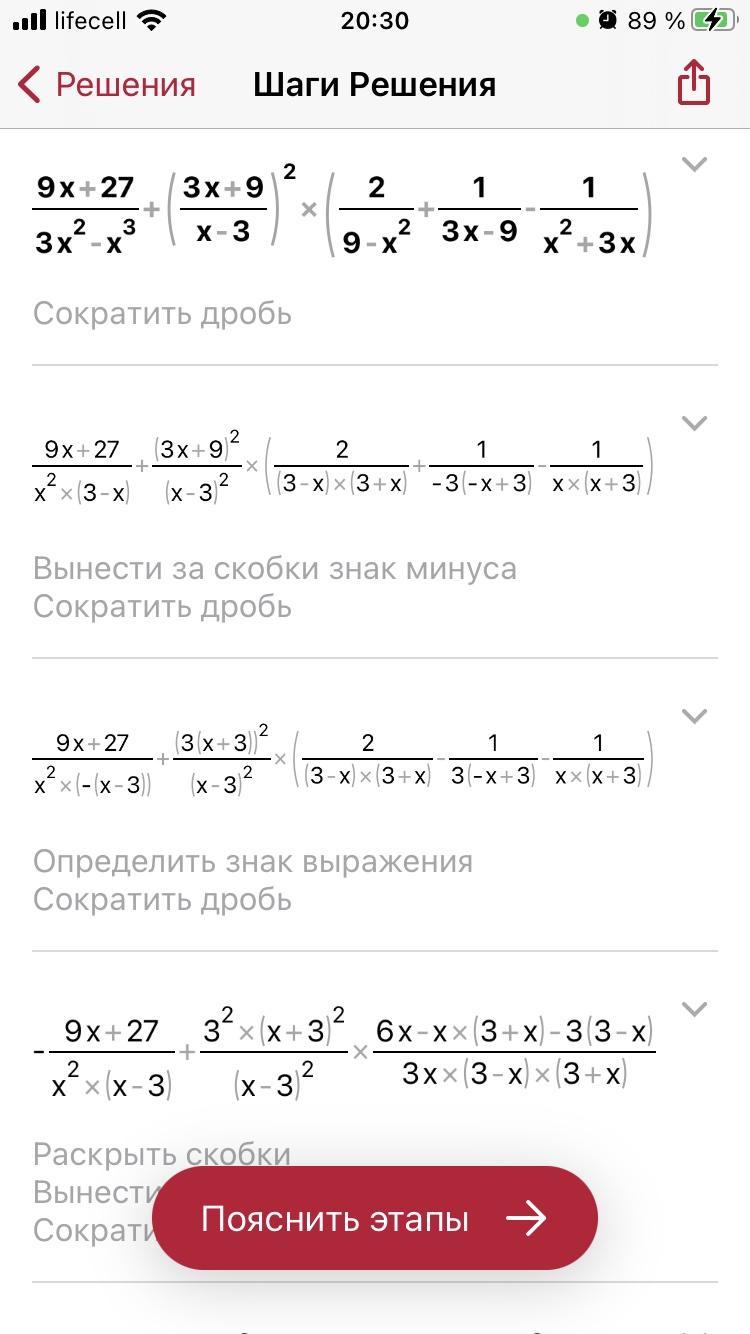
Task: Go back to Решения
Action: click(107, 85)
